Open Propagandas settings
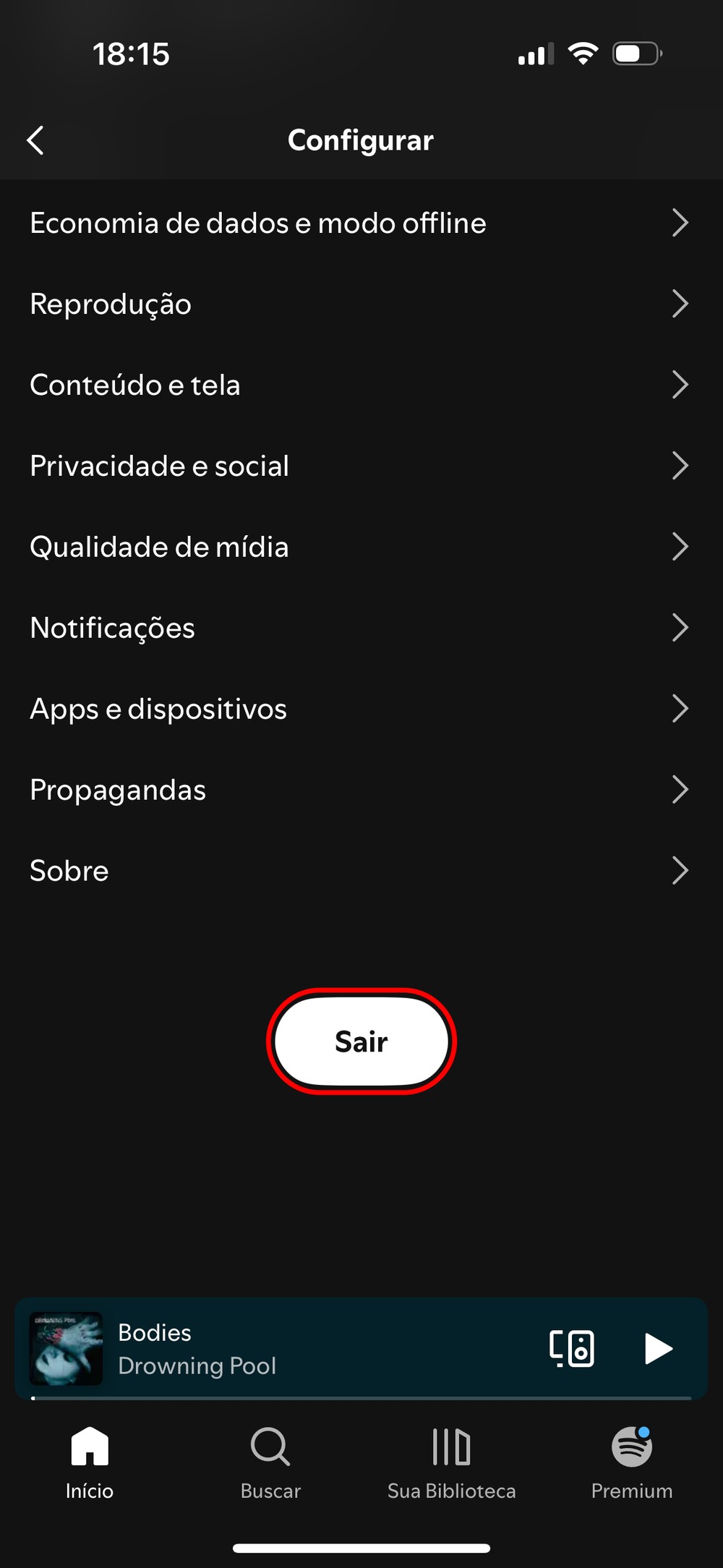 tap(359, 790)
